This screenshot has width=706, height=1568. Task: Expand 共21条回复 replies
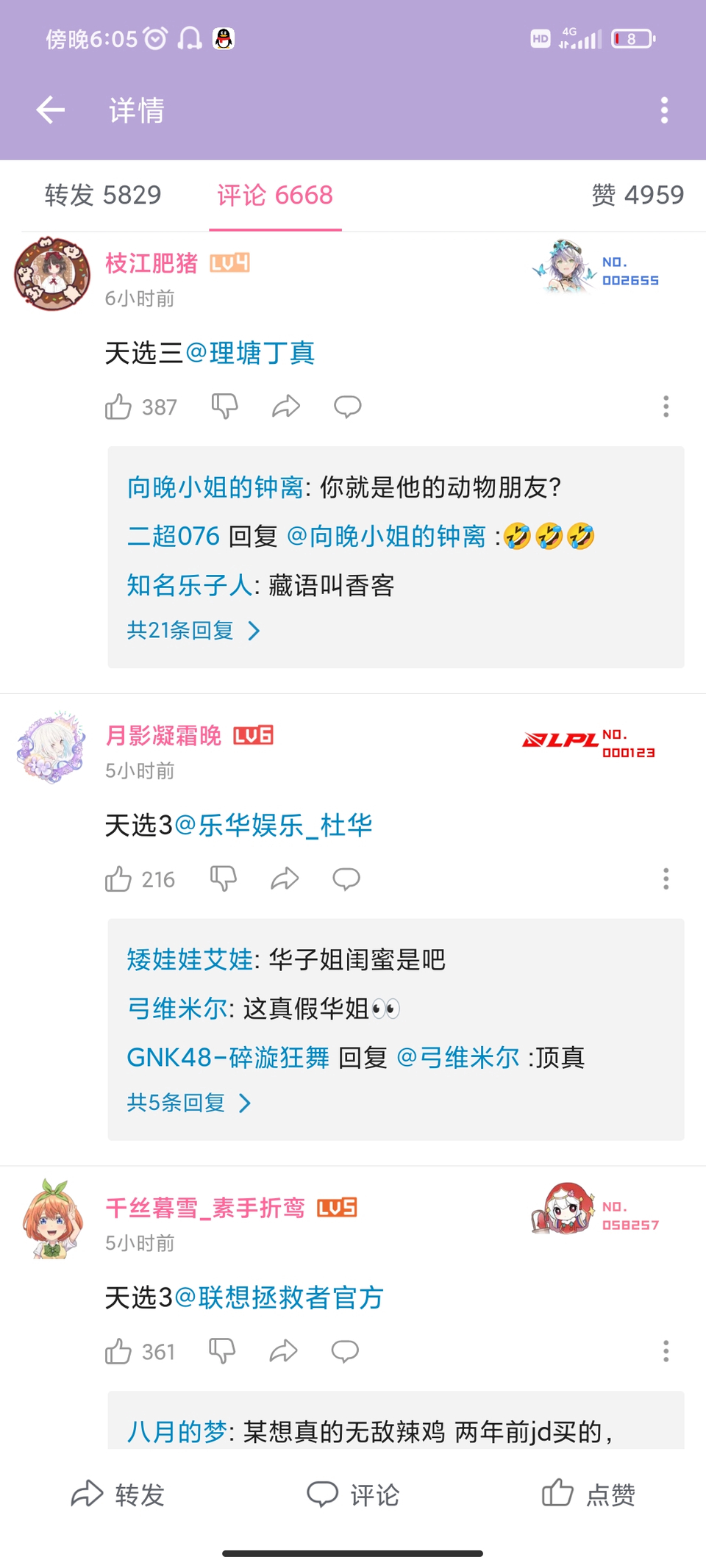[193, 630]
